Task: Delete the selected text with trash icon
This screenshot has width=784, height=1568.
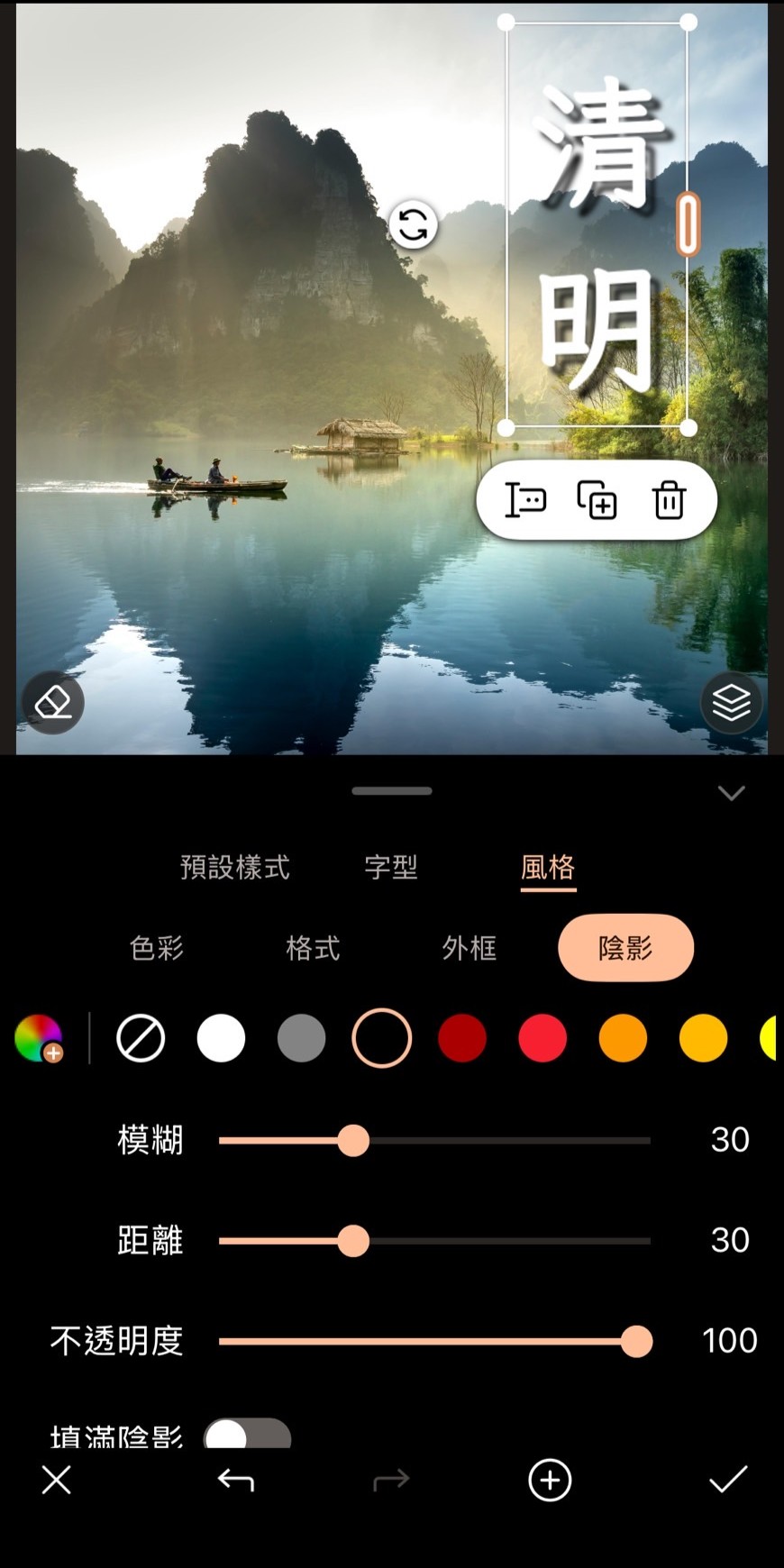Action: pyautogui.click(x=669, y=500)
